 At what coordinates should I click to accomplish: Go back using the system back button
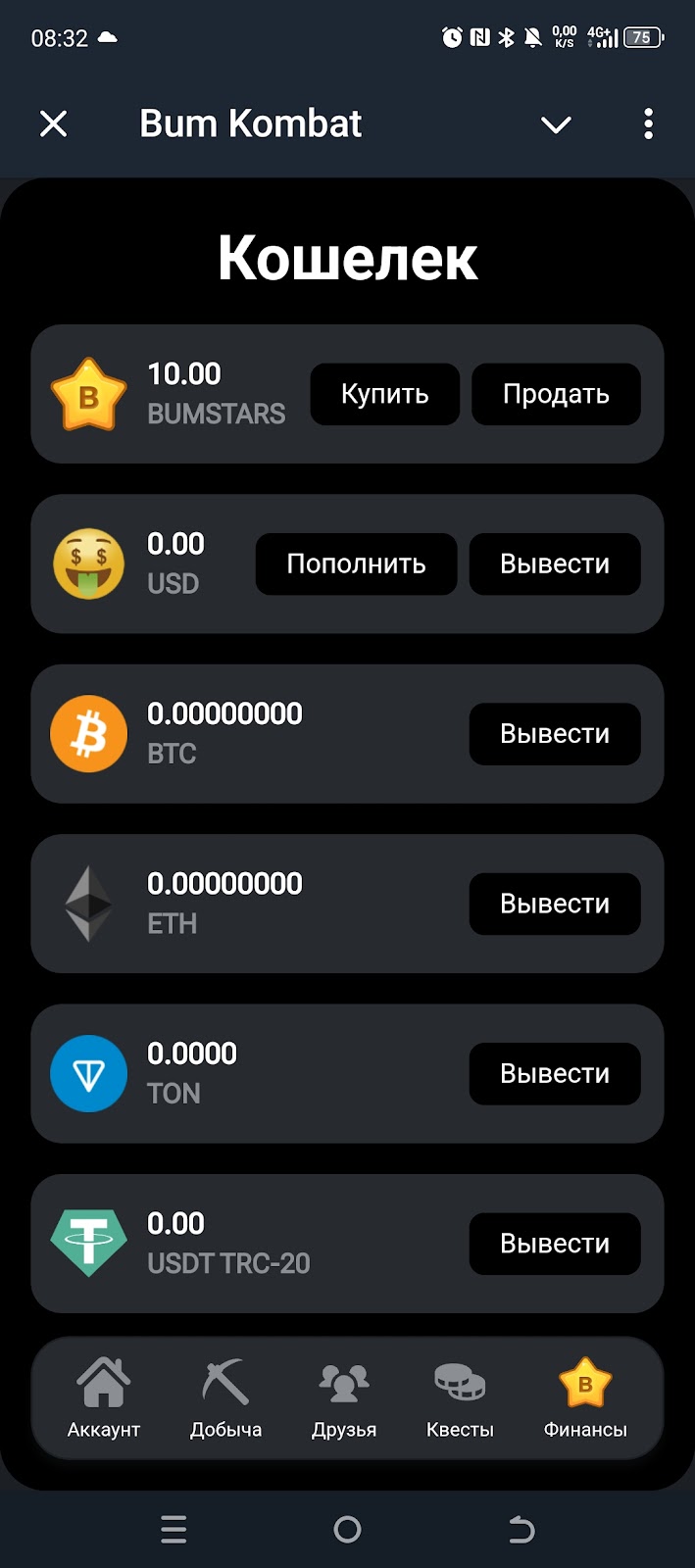tap(521, 1529)
